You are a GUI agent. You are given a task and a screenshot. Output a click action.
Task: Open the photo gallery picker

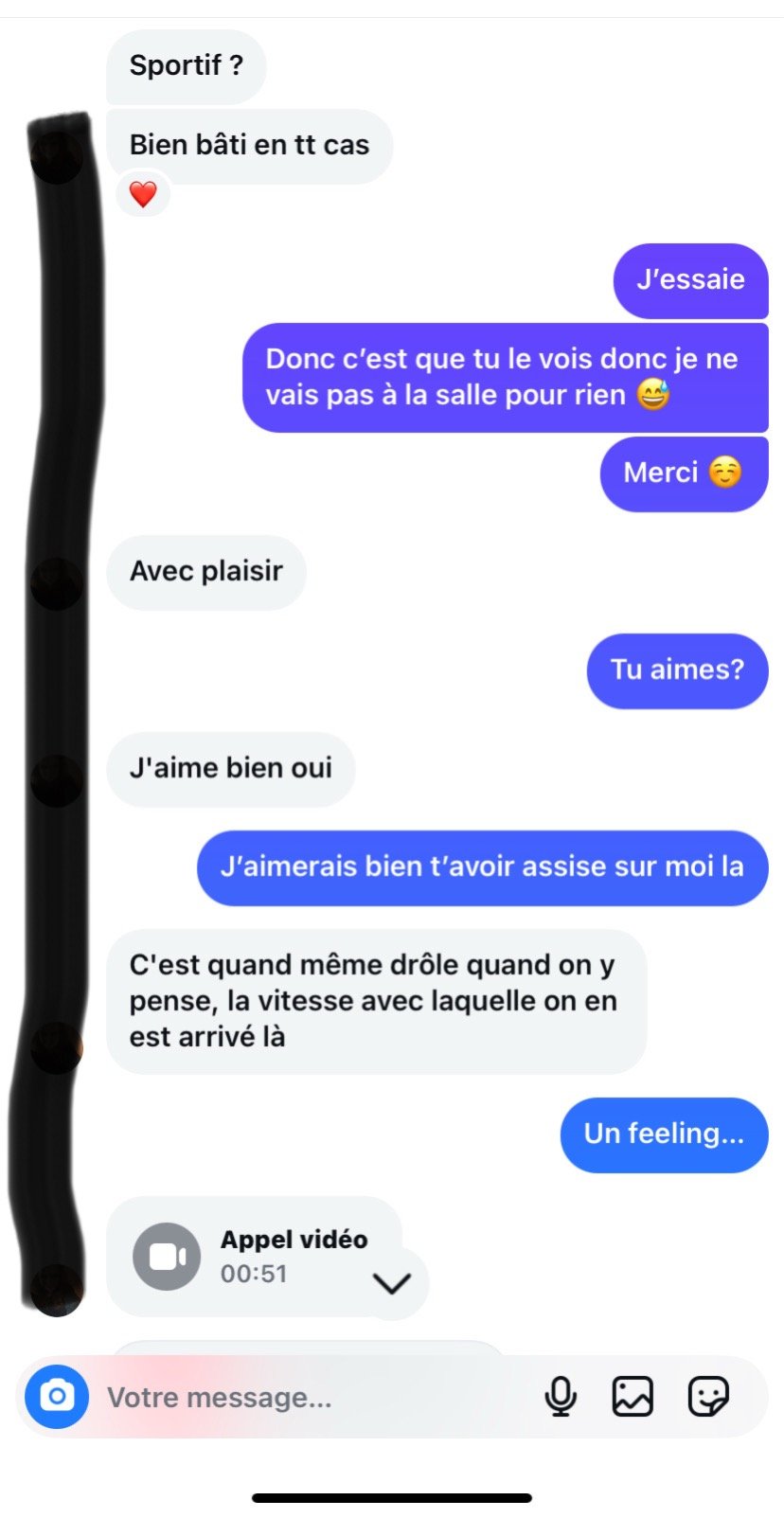[x=633, y=1396]
